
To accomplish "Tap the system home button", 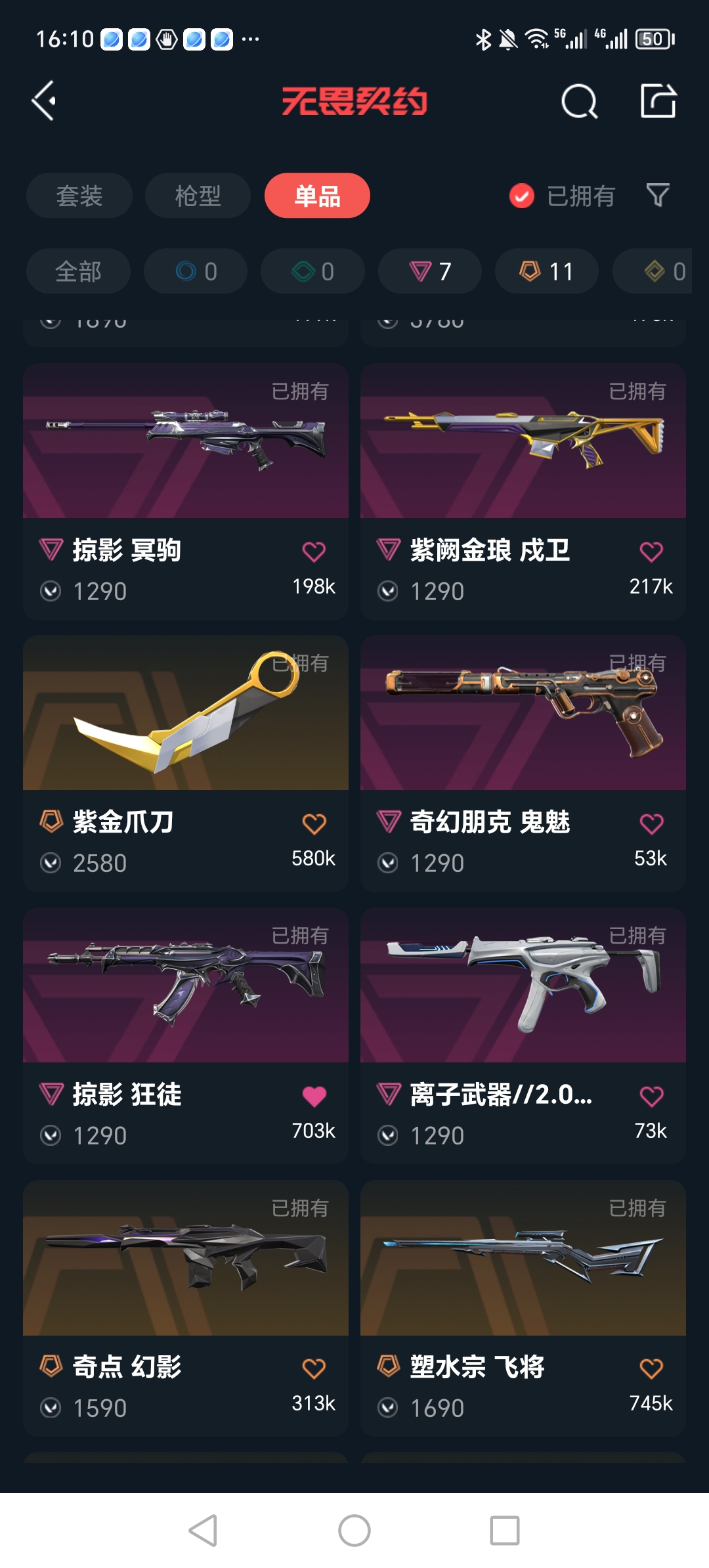I will click(354, 1531).
